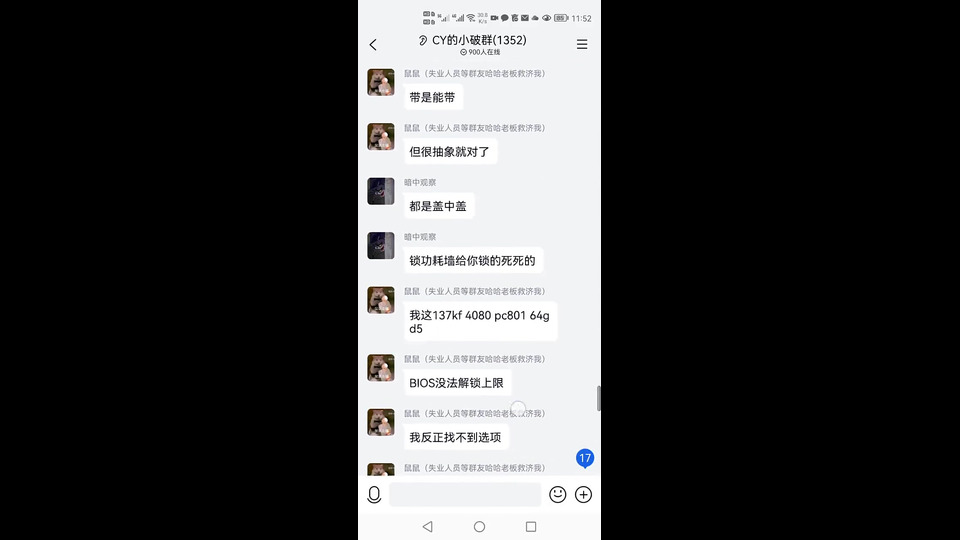
Task: Open the emoji picker
Action: click(x=558, y=495)
